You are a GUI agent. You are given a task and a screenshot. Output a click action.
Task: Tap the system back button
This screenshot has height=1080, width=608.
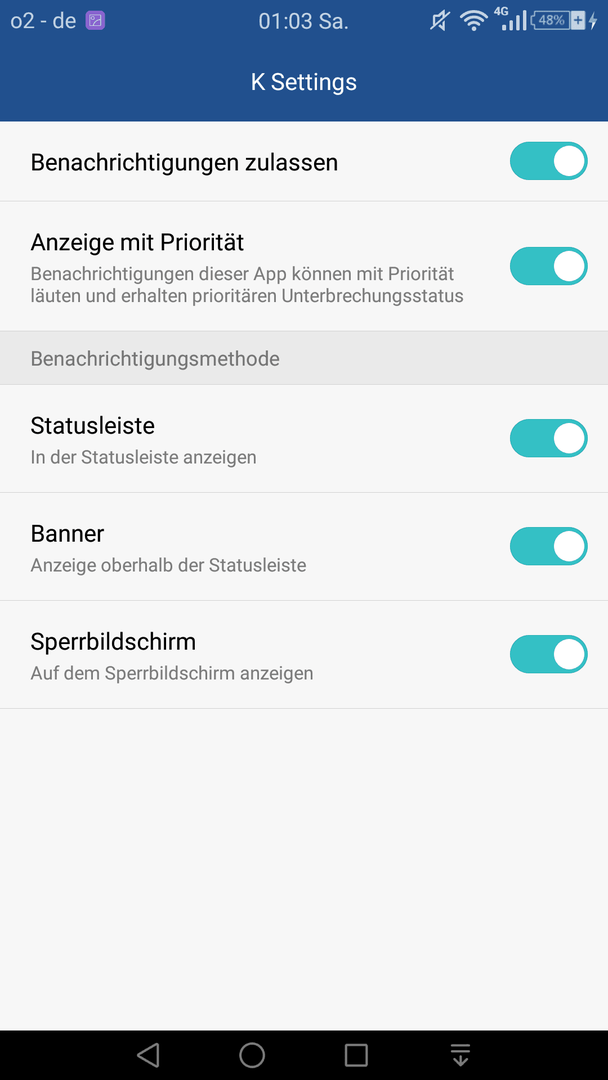point(148,1055)
